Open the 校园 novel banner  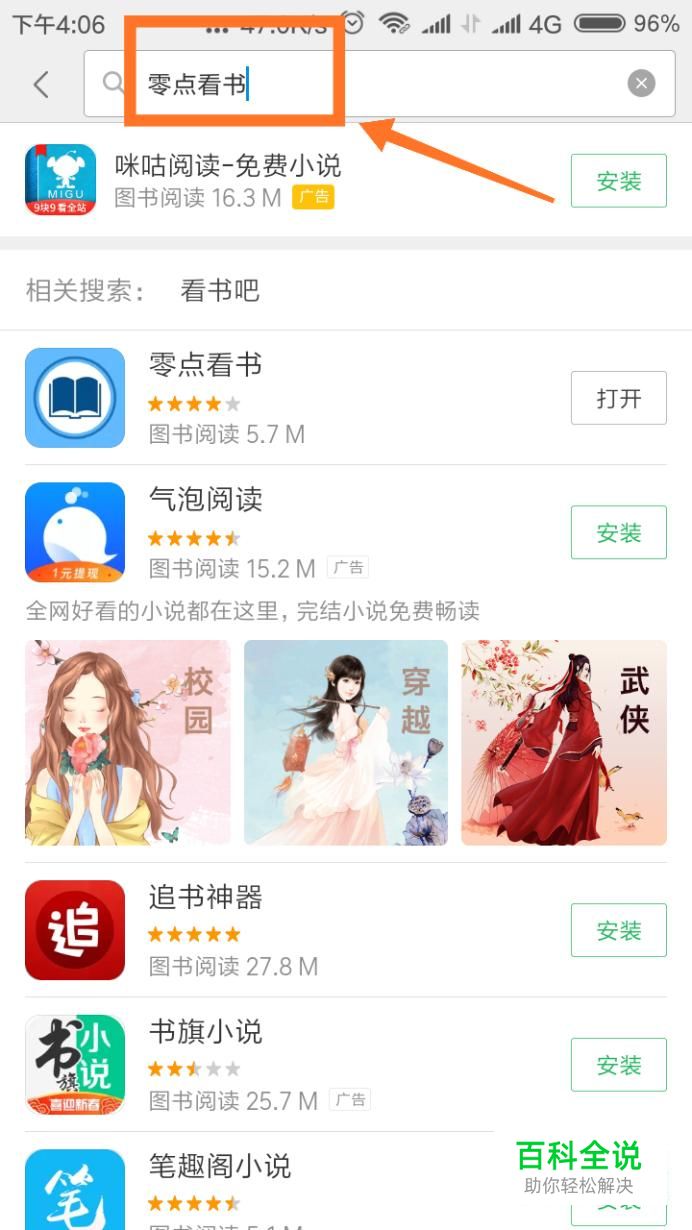click(x=128, y=743)
